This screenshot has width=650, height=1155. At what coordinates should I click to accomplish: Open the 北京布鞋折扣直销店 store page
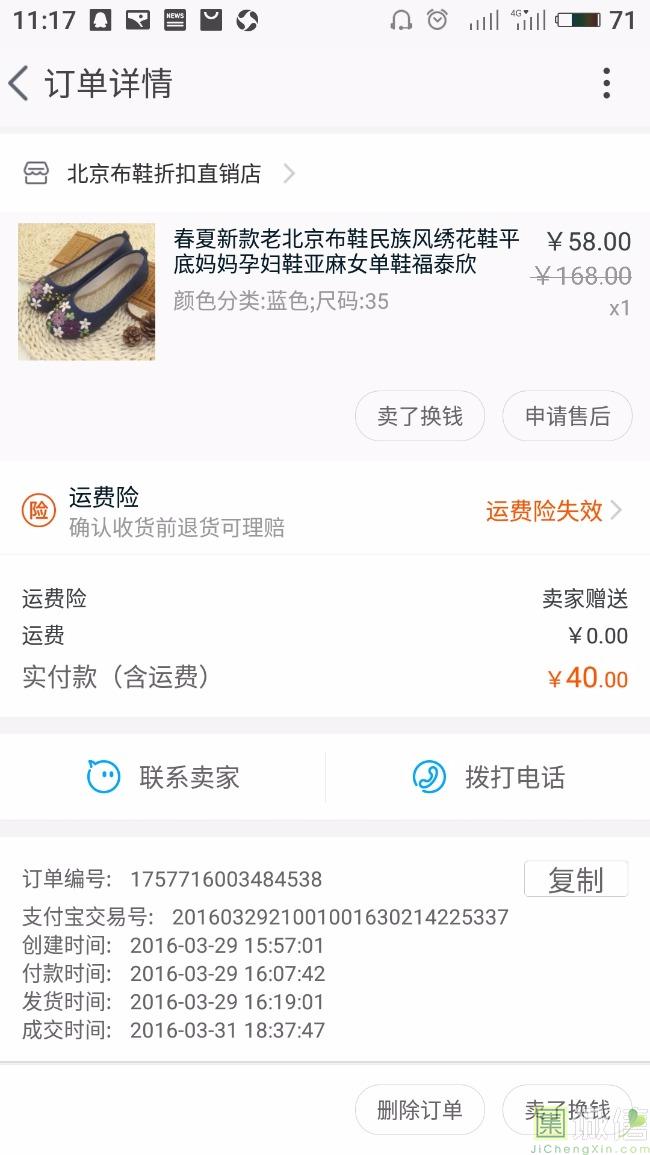click(x=158, y=174)
